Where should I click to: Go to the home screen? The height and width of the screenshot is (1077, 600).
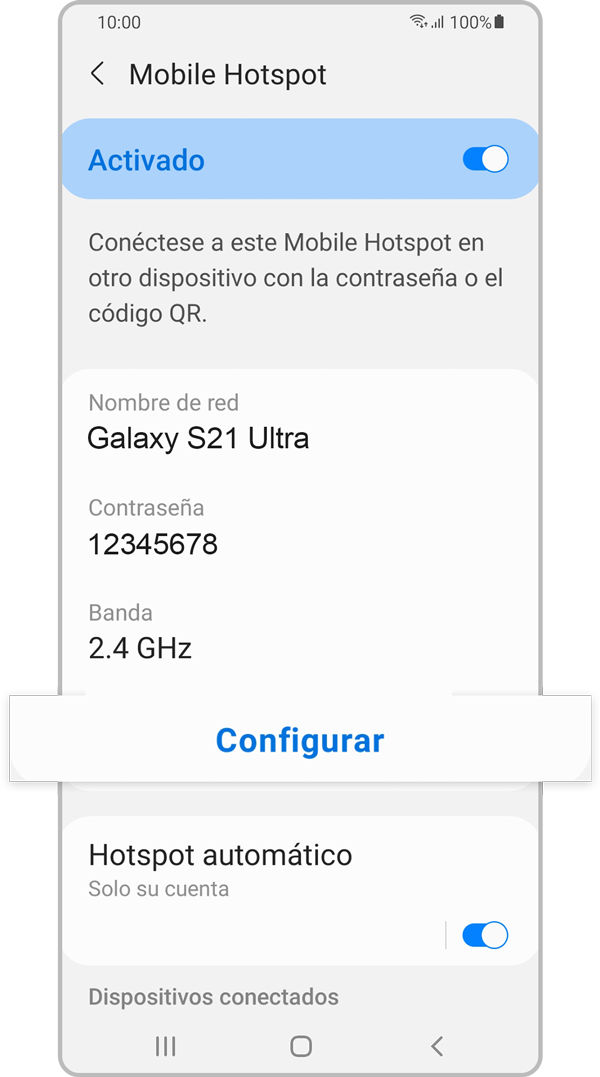(x=300, y=1046)
